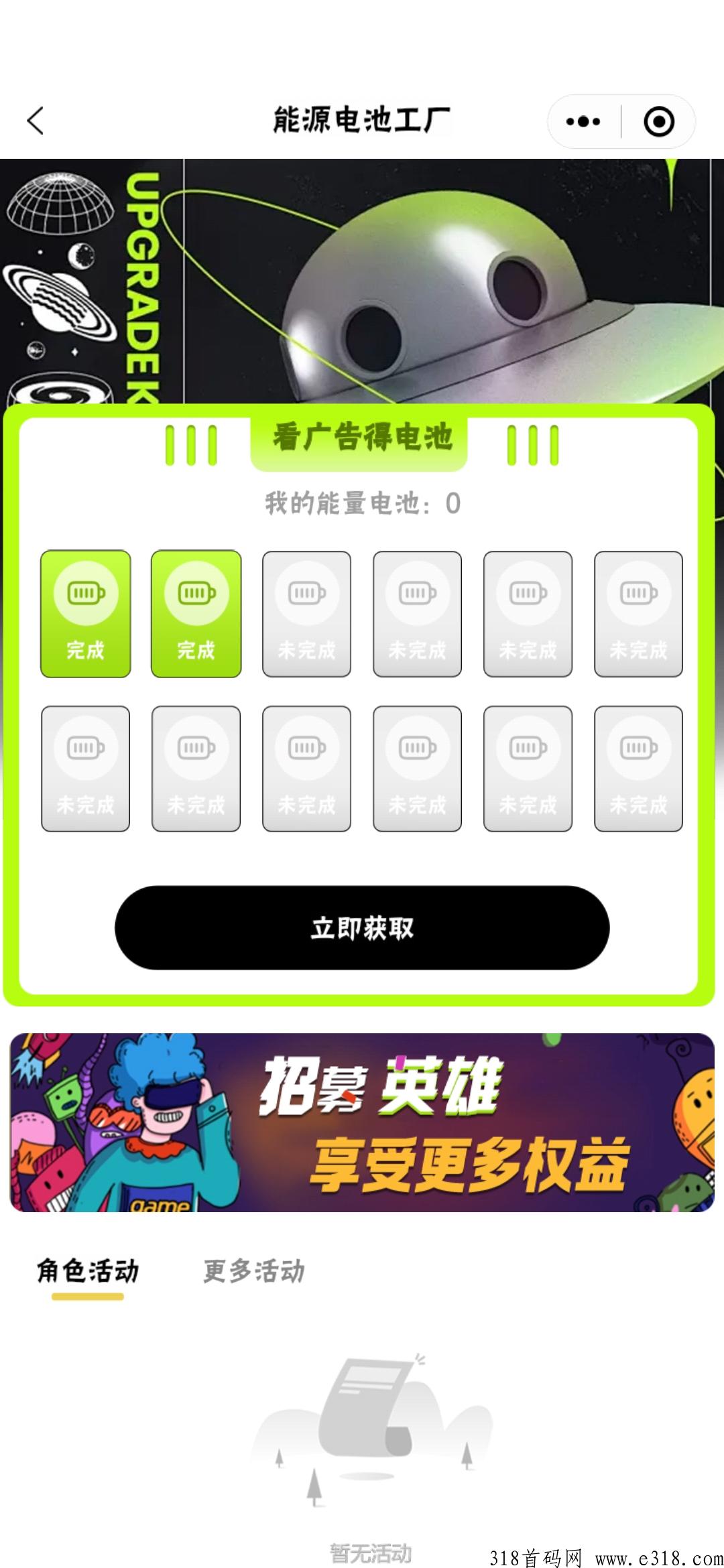Go back using the top-left arrow
The width and height of the screenshot is (724, 1568).
coord(36,121)
